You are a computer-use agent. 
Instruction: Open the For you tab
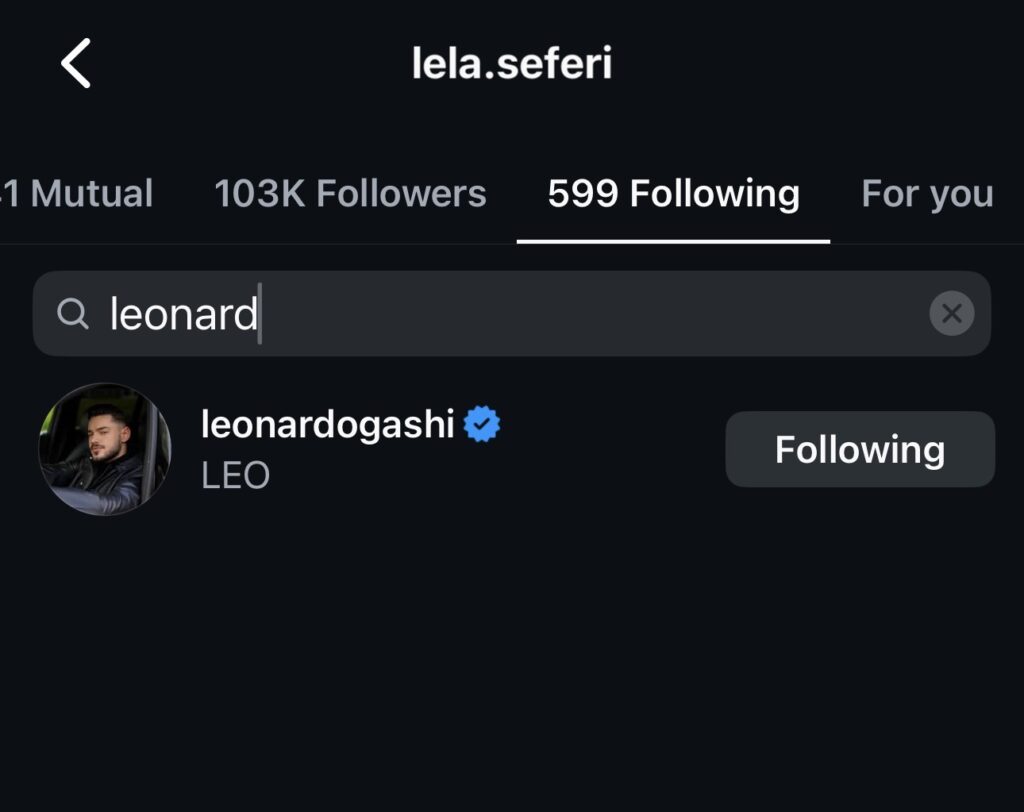[927, 193]
